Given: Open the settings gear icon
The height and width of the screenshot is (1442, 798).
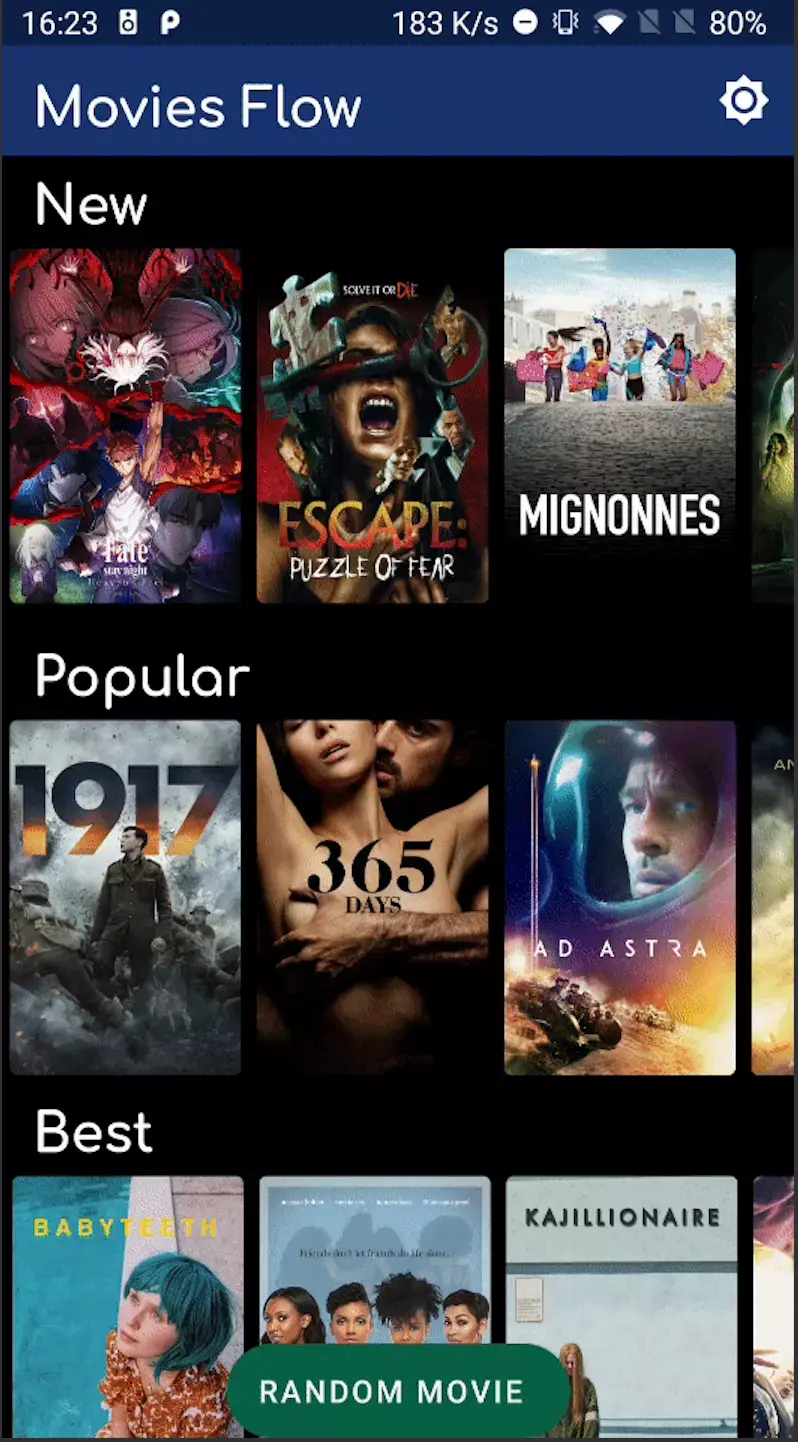Looking at the screenshot, I should [743, 101].
